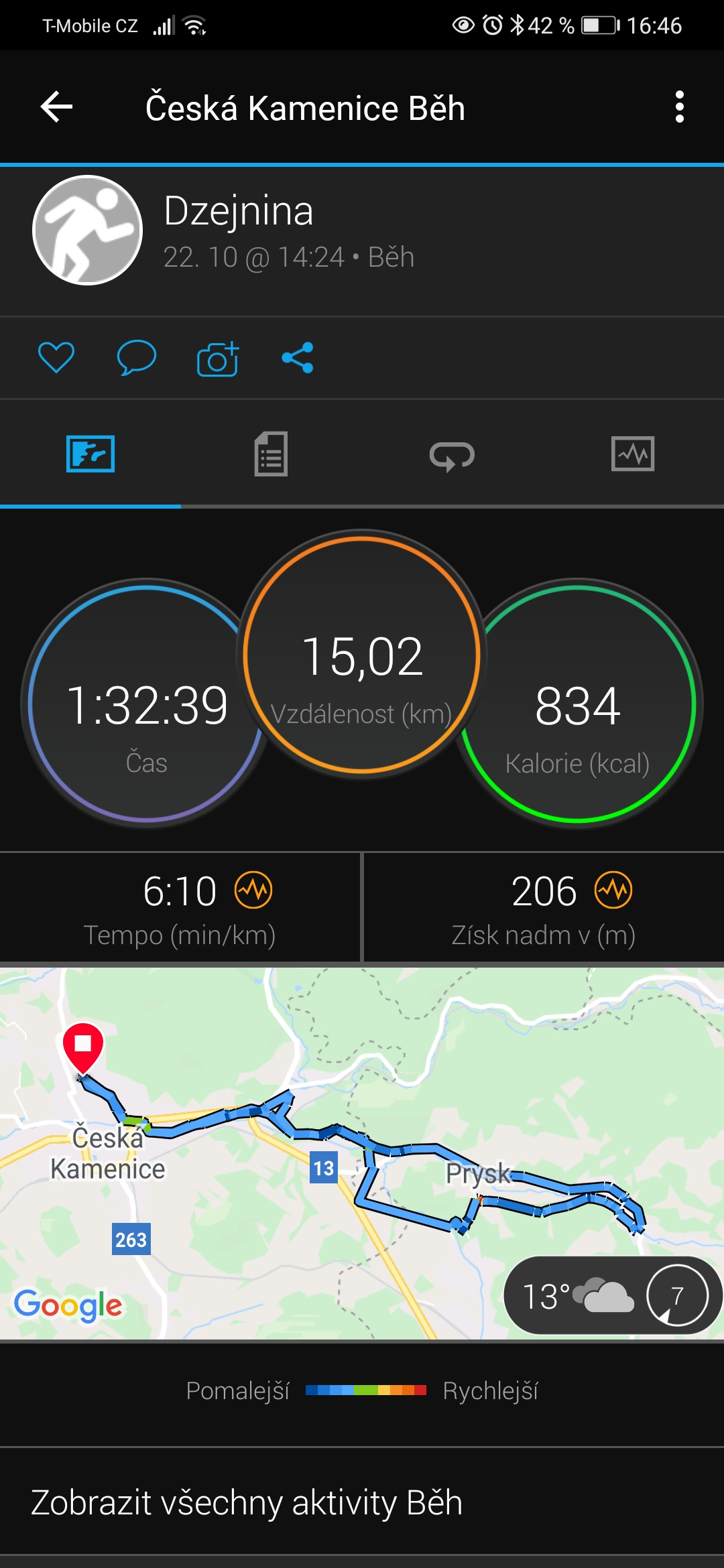Viewport: 724px width, 1568px height.
Task: Share this run activity
Action: pos(298,357)
